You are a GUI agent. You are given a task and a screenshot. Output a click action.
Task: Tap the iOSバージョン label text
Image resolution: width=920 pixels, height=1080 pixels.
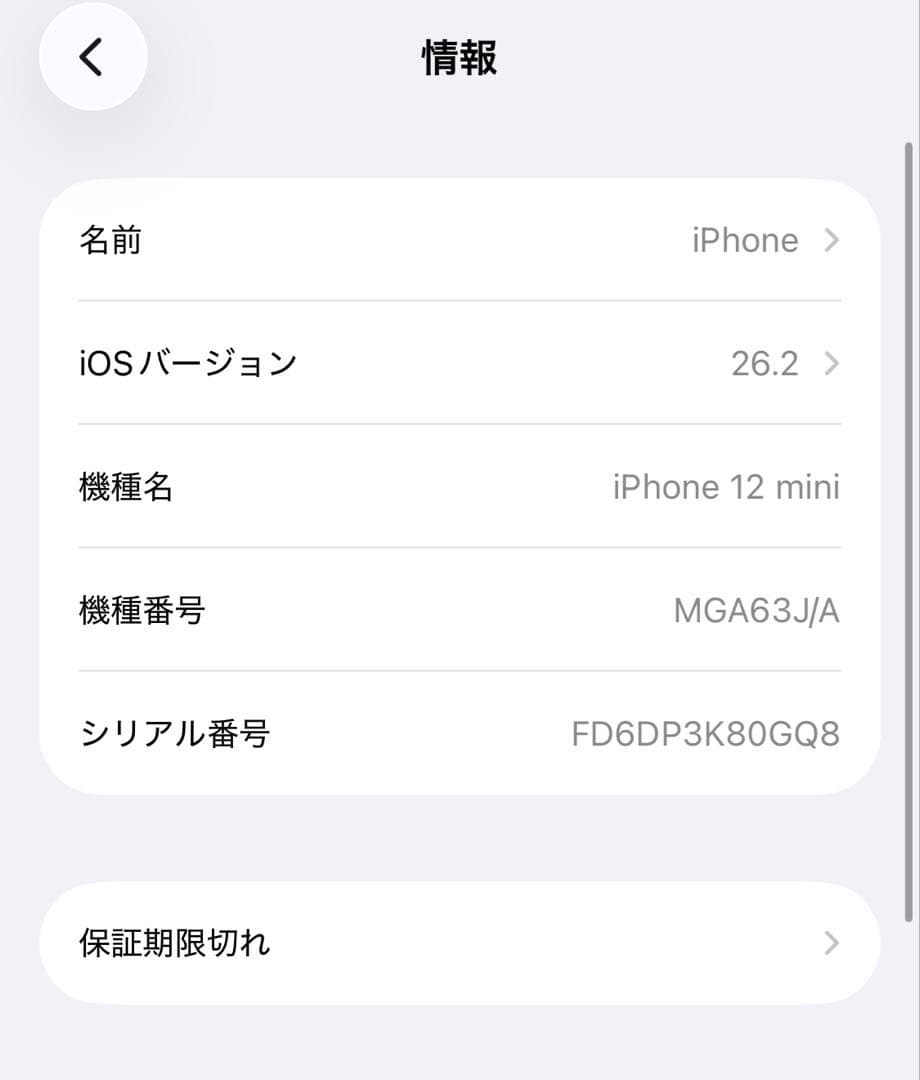187,364
